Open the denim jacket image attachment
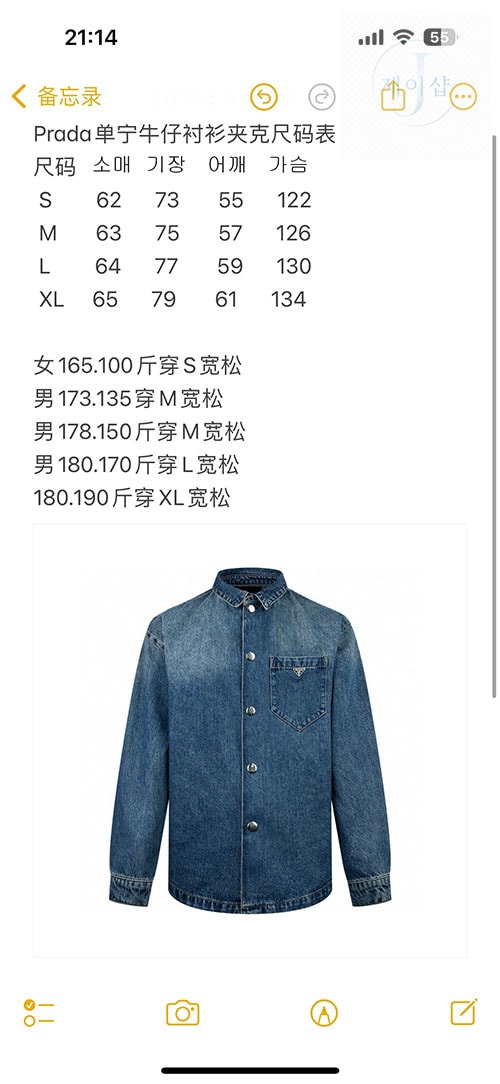This screenshot has width=500, height=1084. click(250, 740)
